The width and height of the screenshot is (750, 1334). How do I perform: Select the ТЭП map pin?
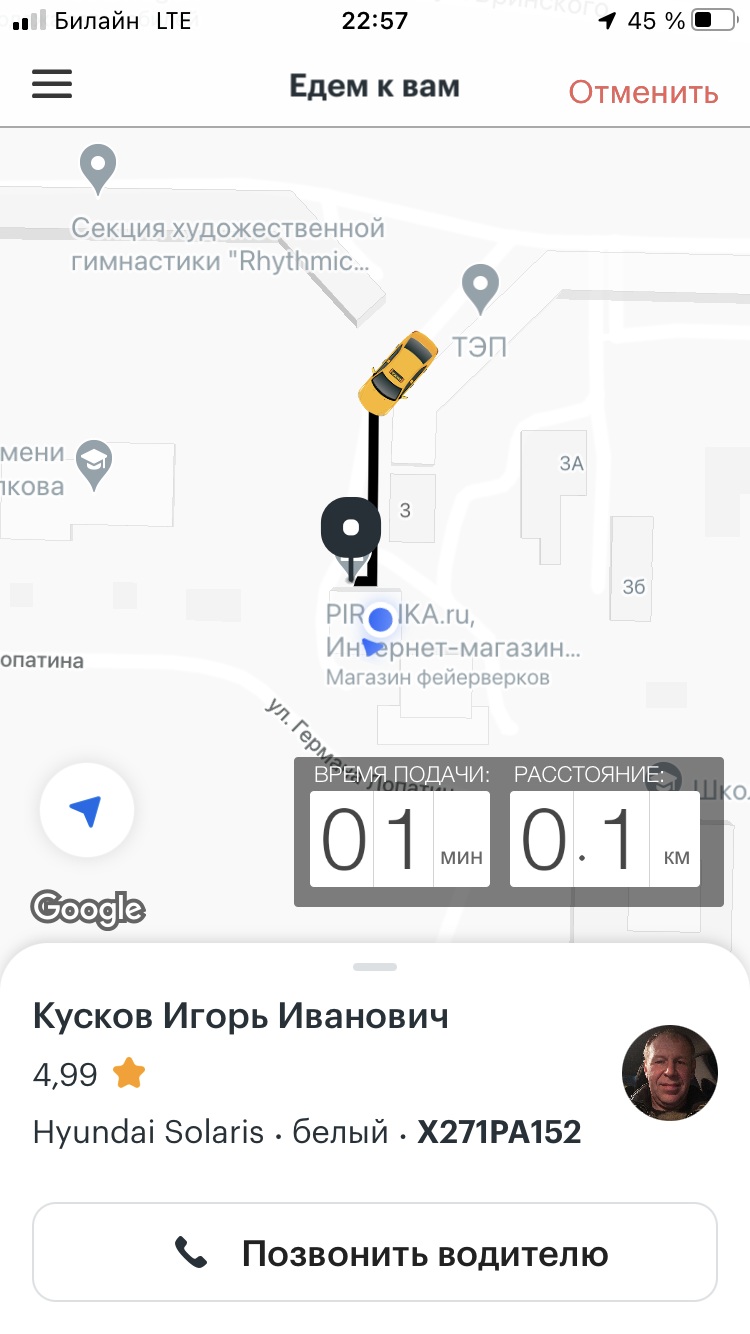pos(481,287)
